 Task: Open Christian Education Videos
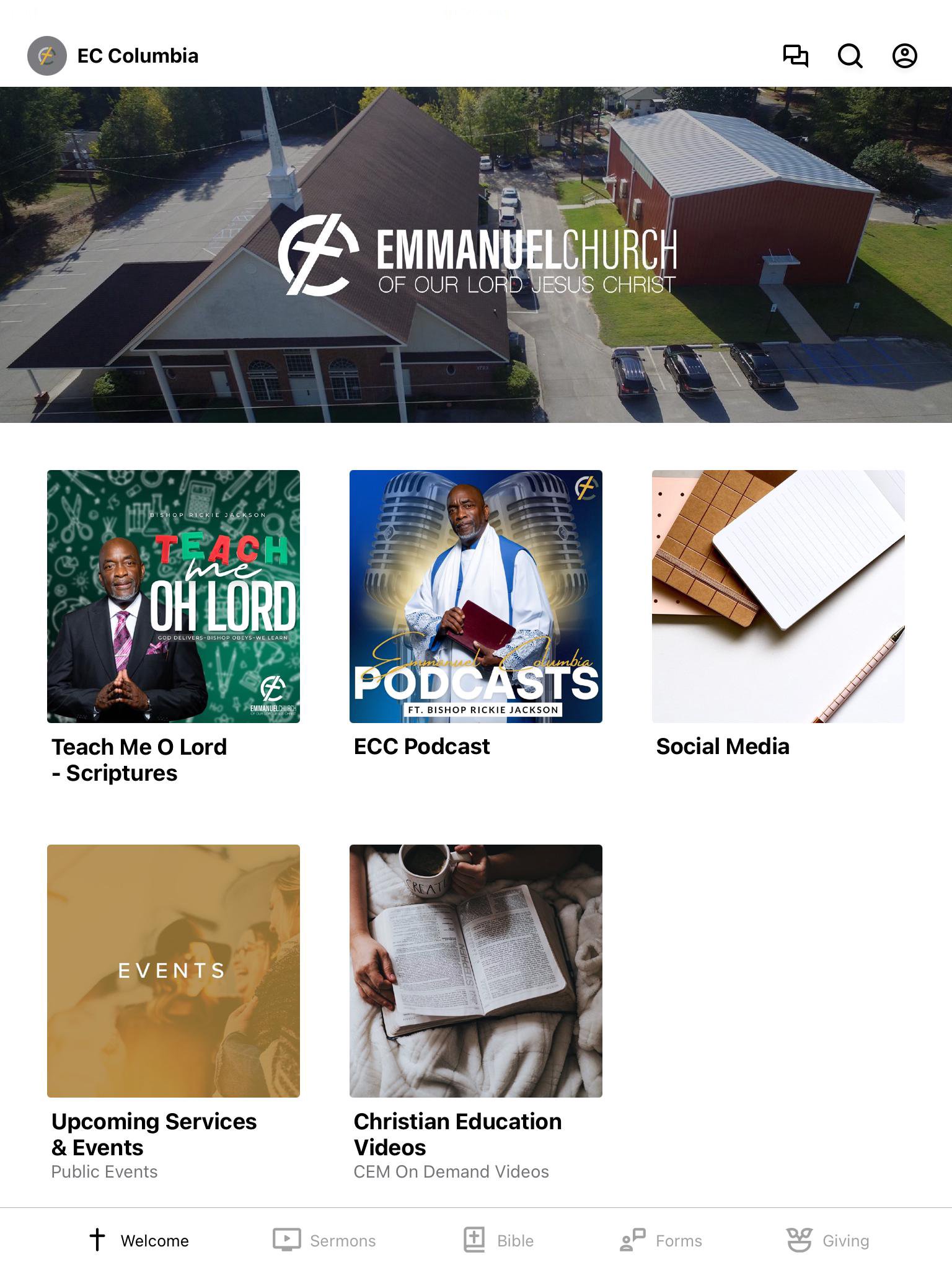click(476, 971)
